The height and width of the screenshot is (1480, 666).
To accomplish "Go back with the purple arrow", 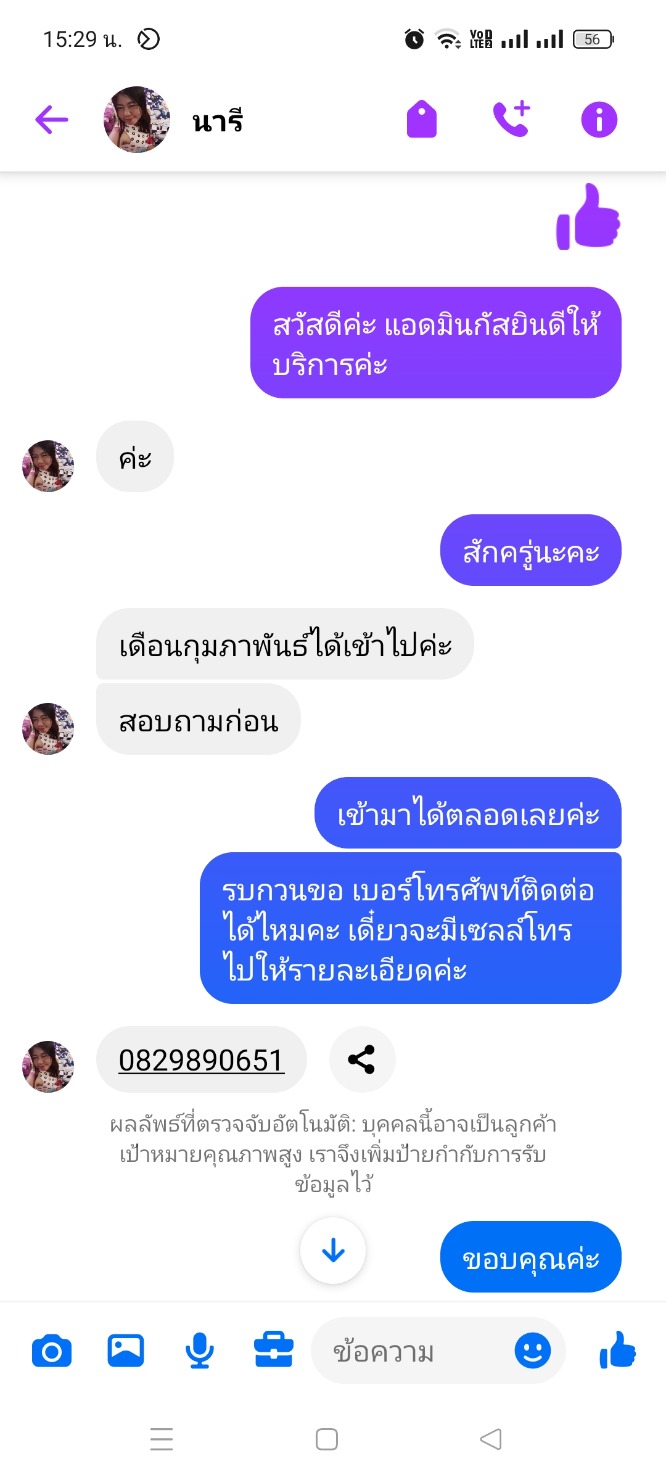I will pyautogui.click(x=51, y=120).
